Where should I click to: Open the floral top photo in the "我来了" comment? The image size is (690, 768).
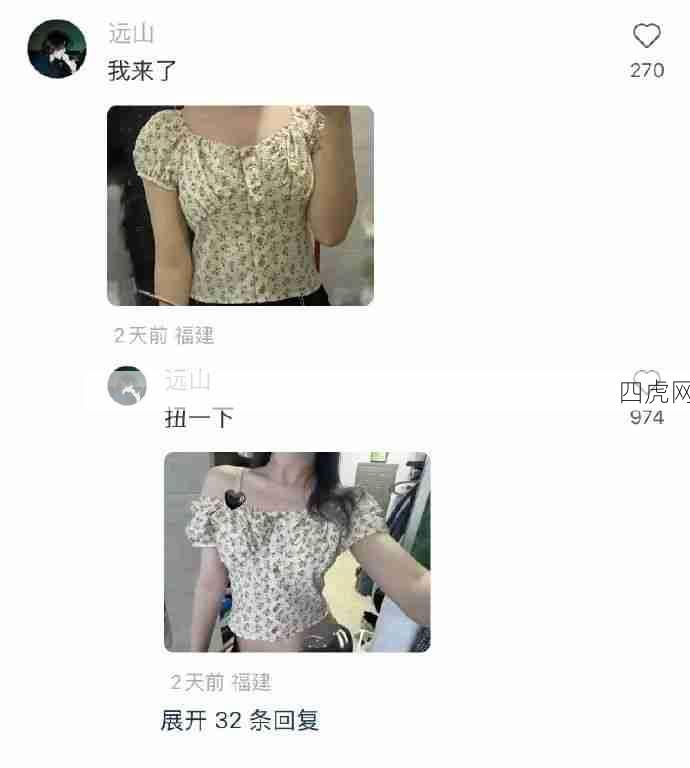tap(240, 205)
